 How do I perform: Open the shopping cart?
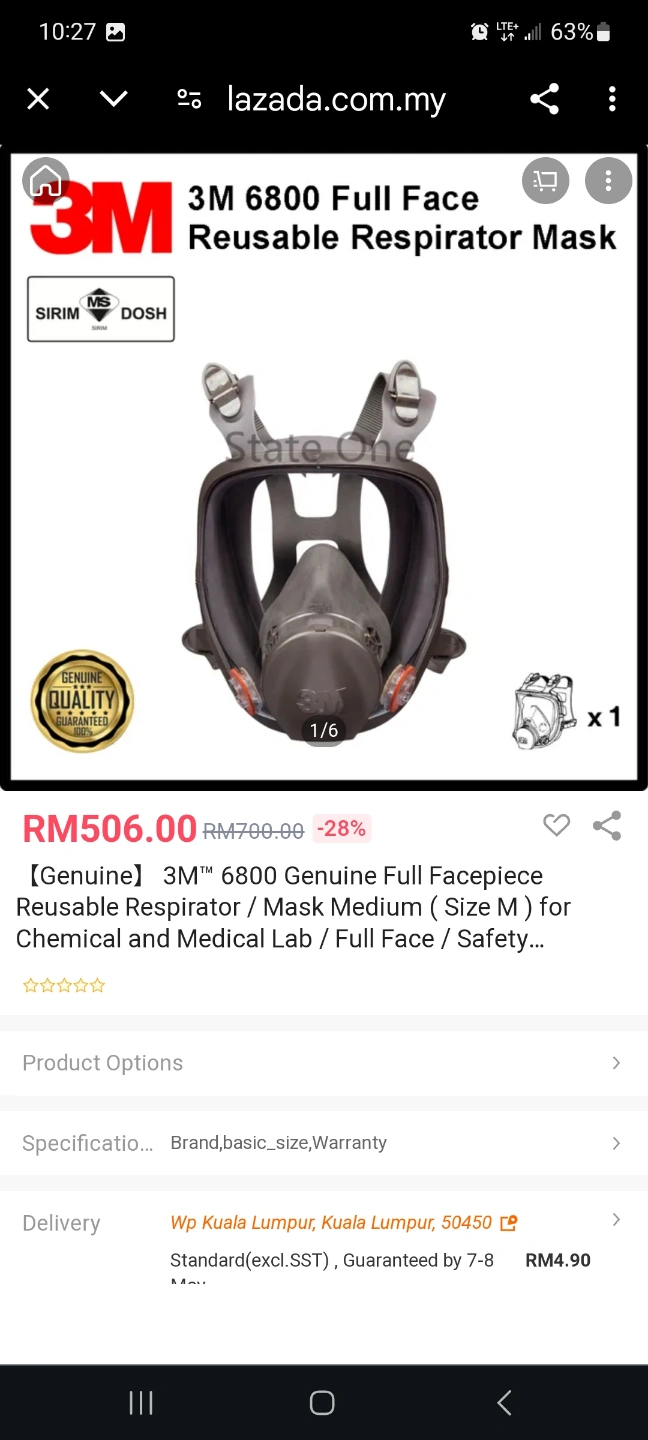(x=545, y=181)
